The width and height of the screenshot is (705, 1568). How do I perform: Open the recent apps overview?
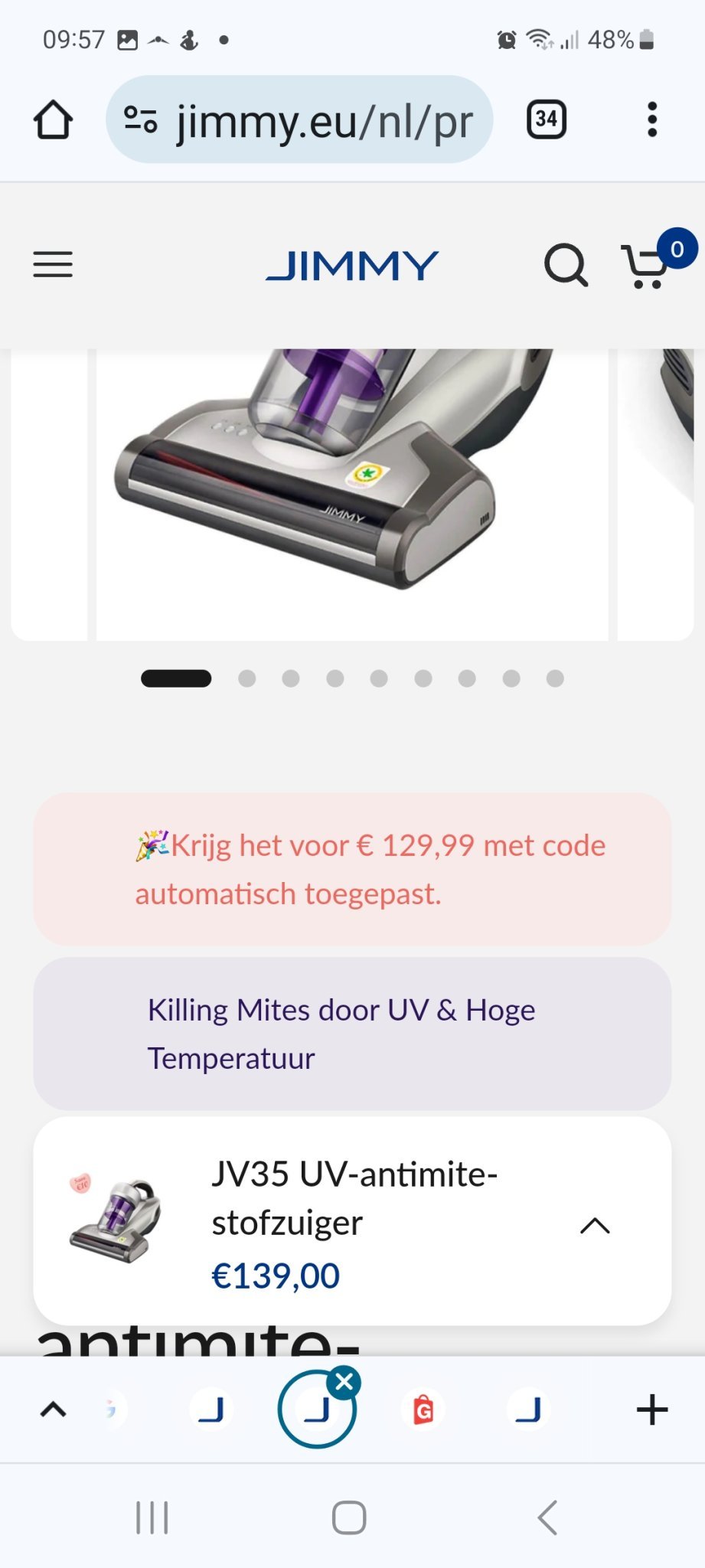[x=152, y=1517]
